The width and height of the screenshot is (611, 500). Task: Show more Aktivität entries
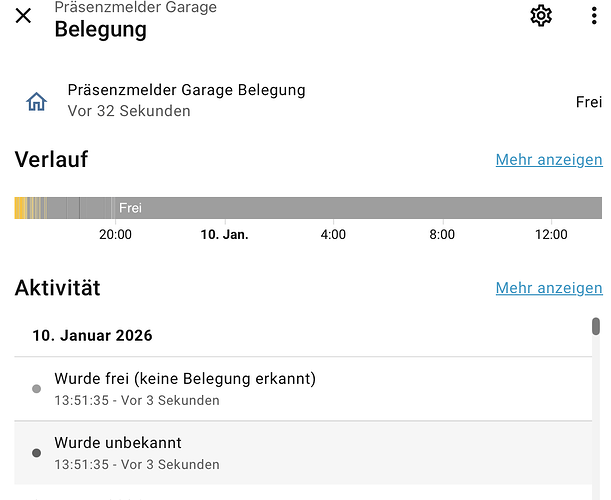(x=549, y=288)
